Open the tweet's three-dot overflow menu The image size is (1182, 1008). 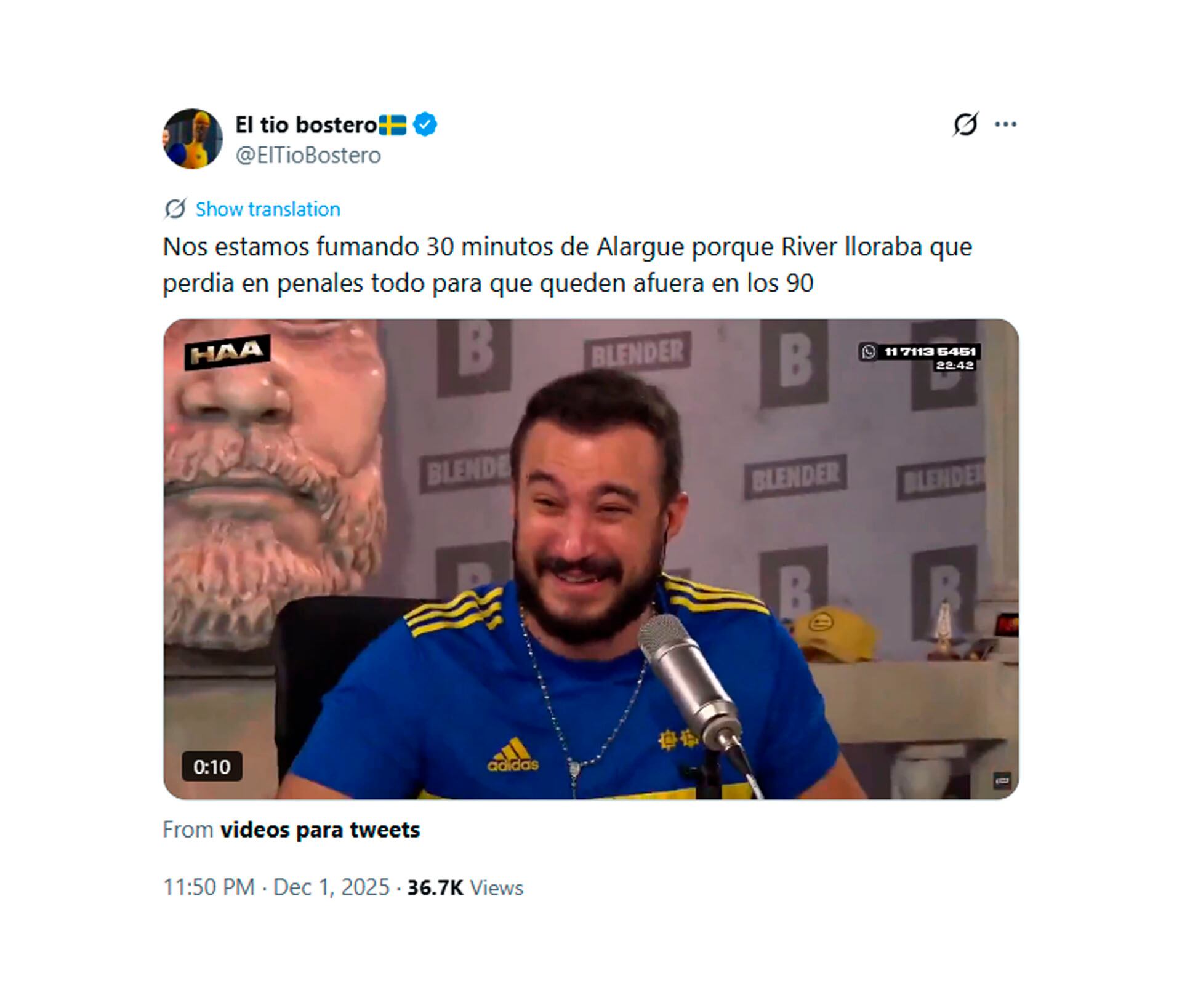(1005, 124)
